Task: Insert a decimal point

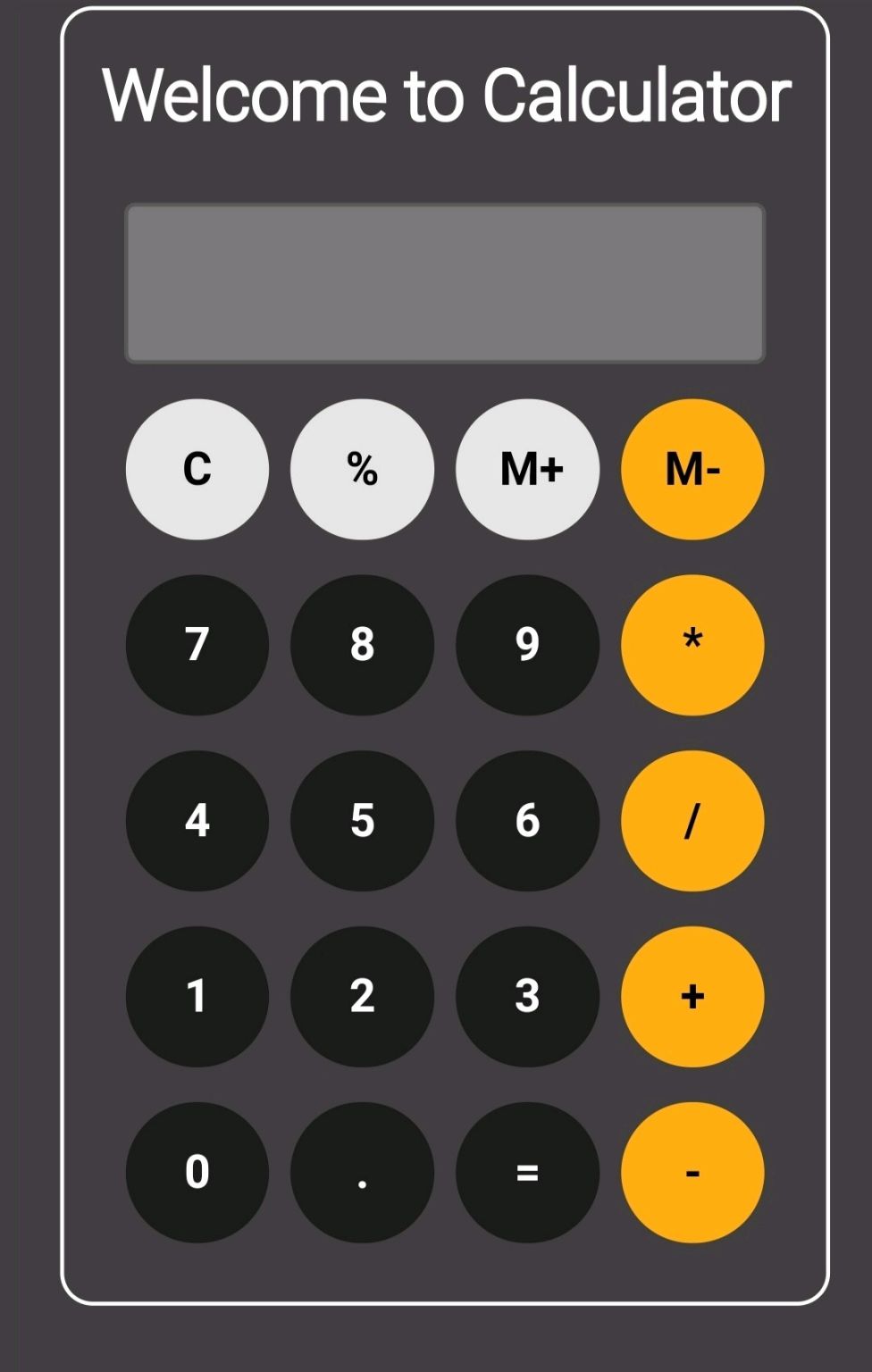Action: tap(362, 1172)
